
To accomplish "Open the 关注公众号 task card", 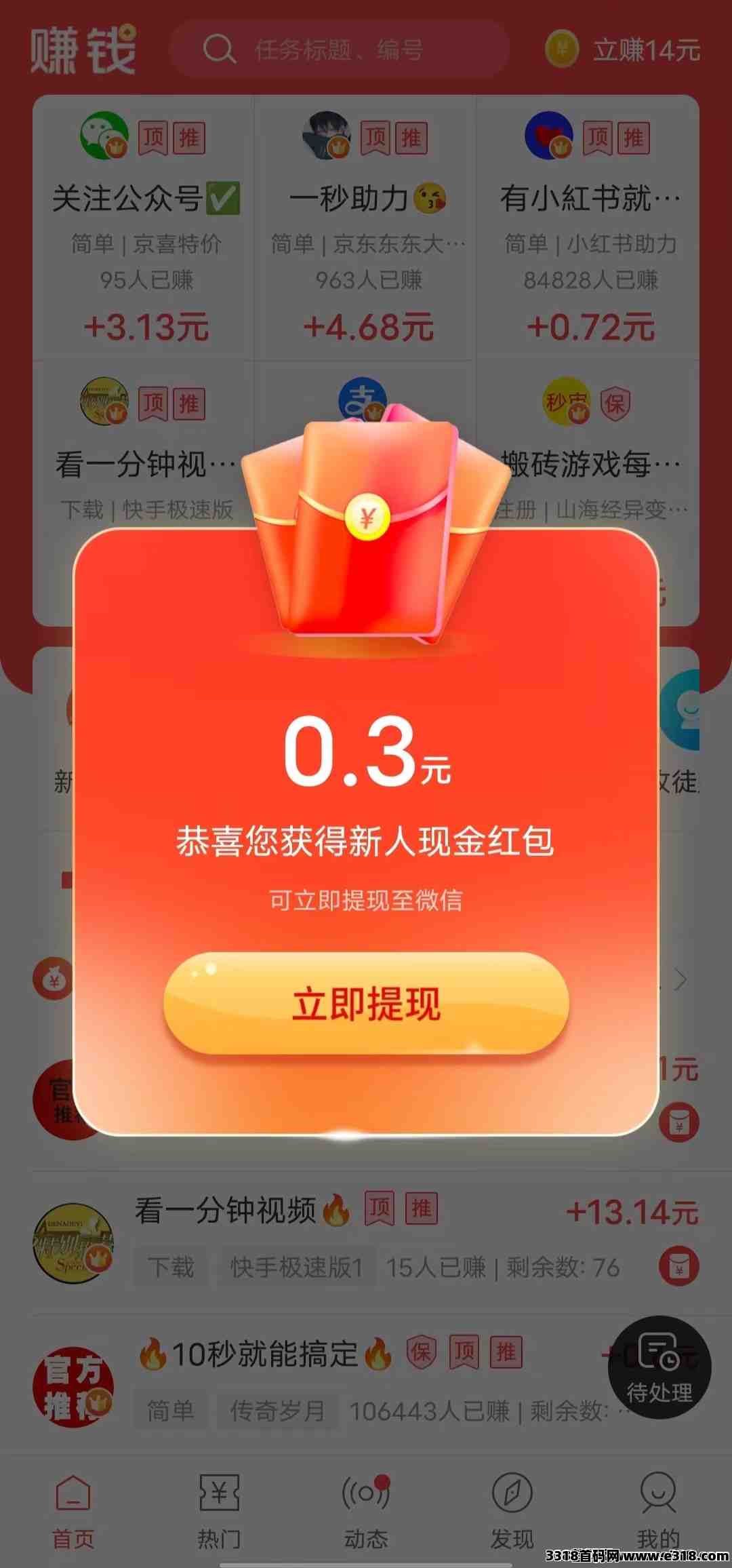I will point(144,228).
